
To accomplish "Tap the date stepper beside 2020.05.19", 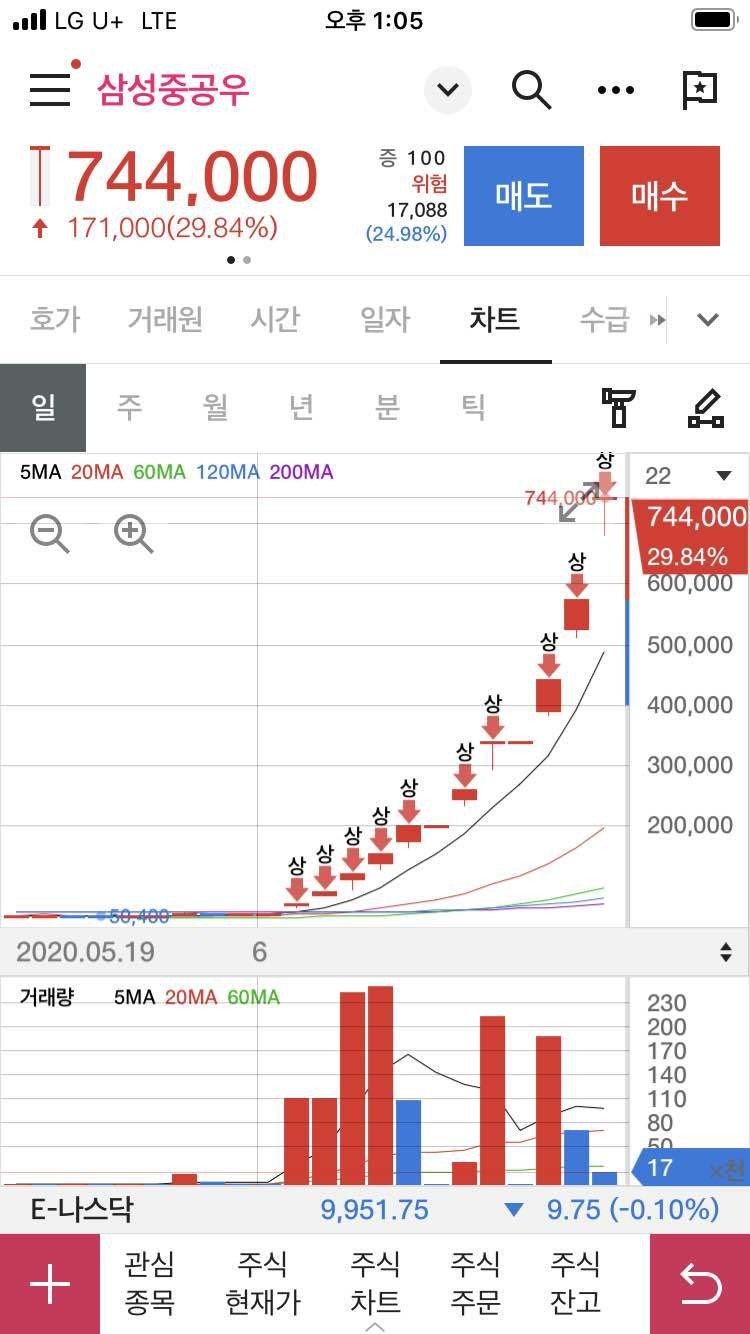I will (726, 952).
